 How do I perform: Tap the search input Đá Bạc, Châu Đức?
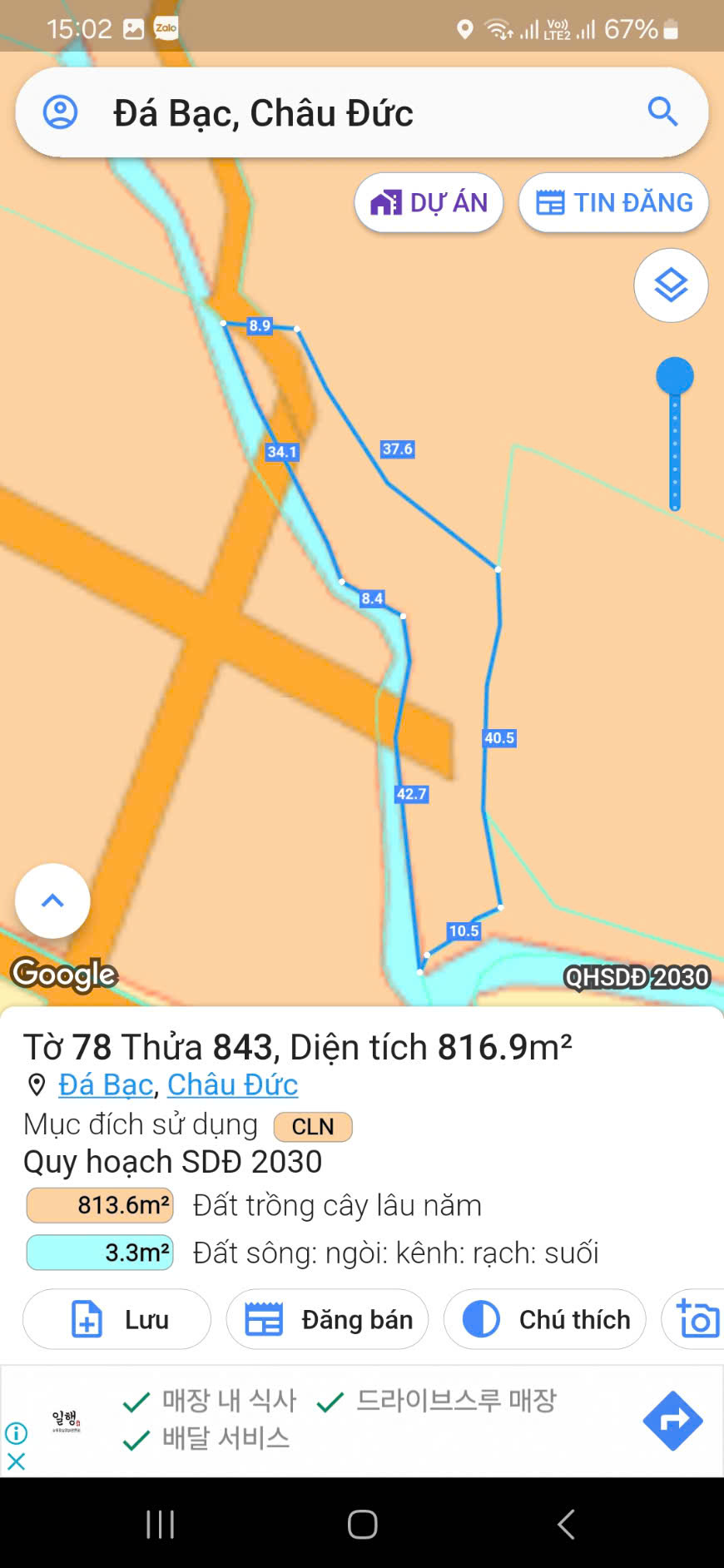point(262,112)
